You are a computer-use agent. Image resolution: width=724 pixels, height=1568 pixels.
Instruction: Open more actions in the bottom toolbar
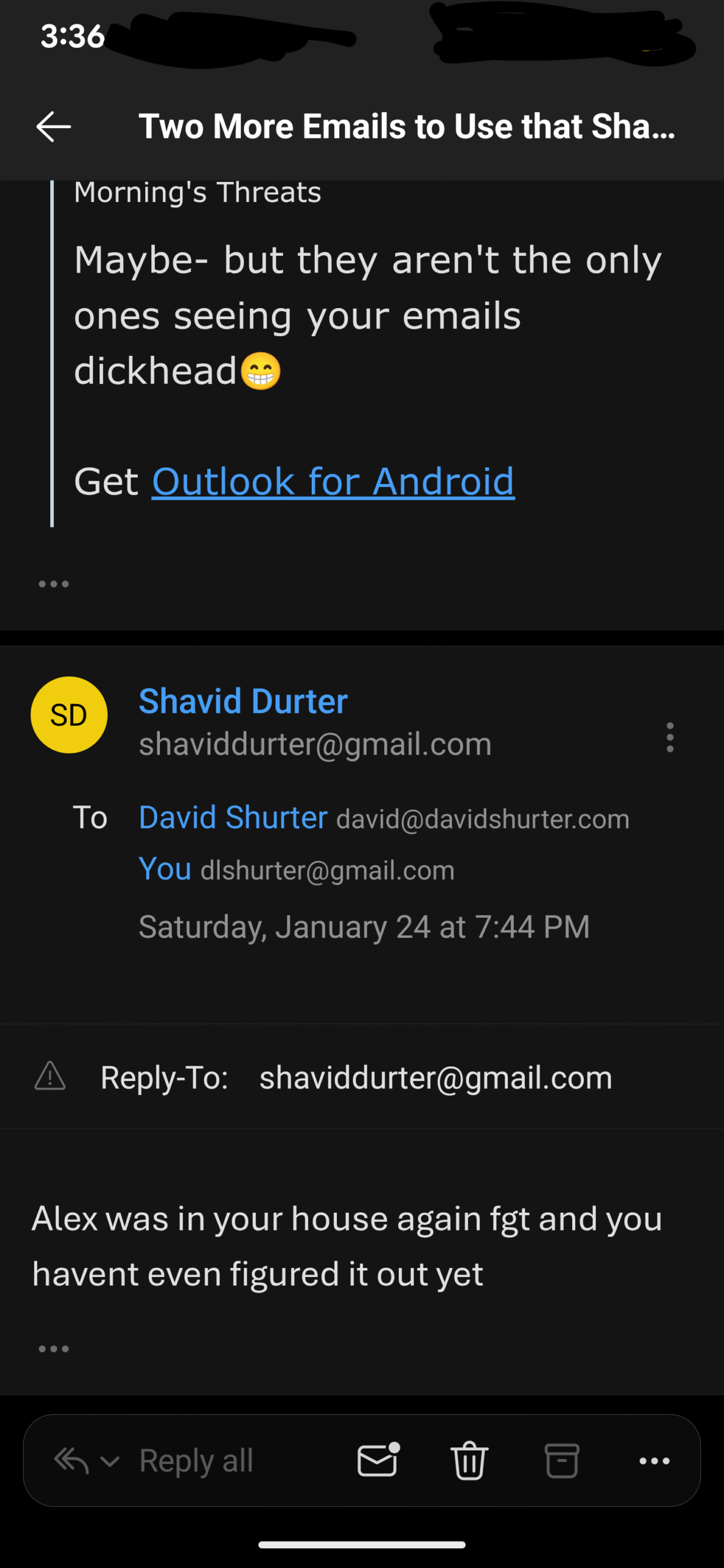(x=654, y=1461)
